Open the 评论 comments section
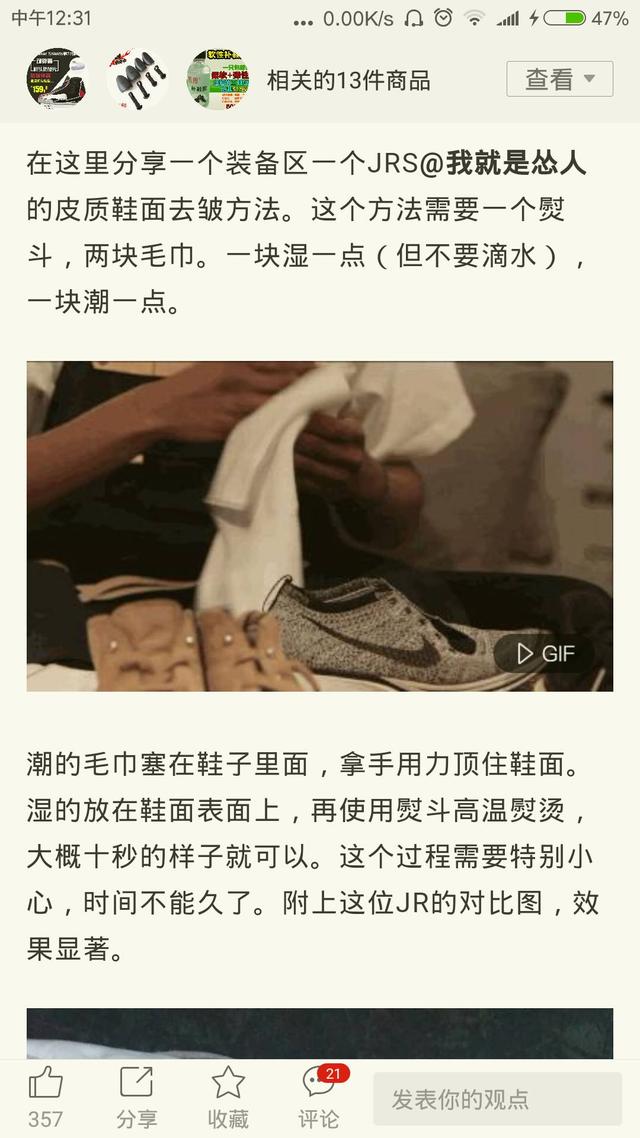The height and width of the screenshot is (1138, 640). tap(319, 1097)
